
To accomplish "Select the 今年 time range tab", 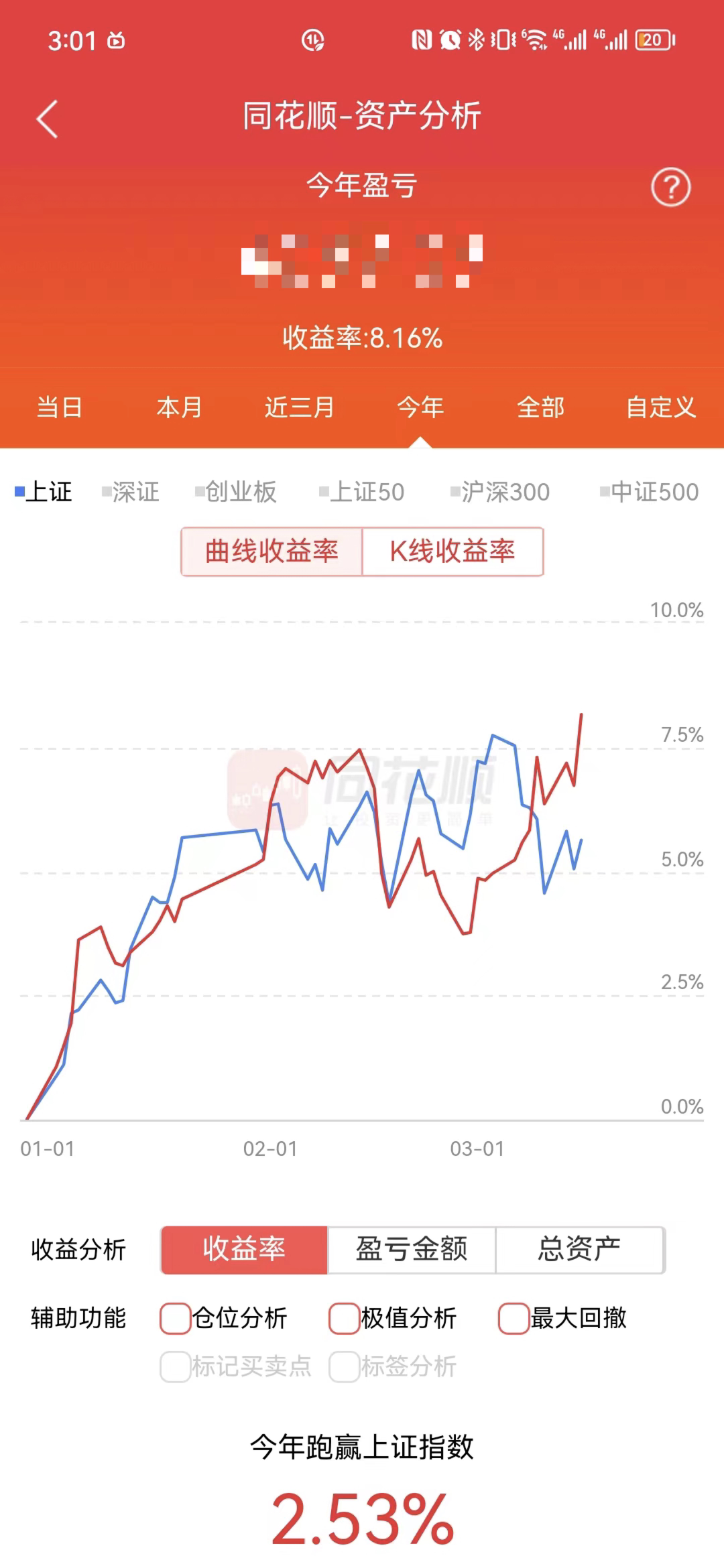I will [420, 407].
